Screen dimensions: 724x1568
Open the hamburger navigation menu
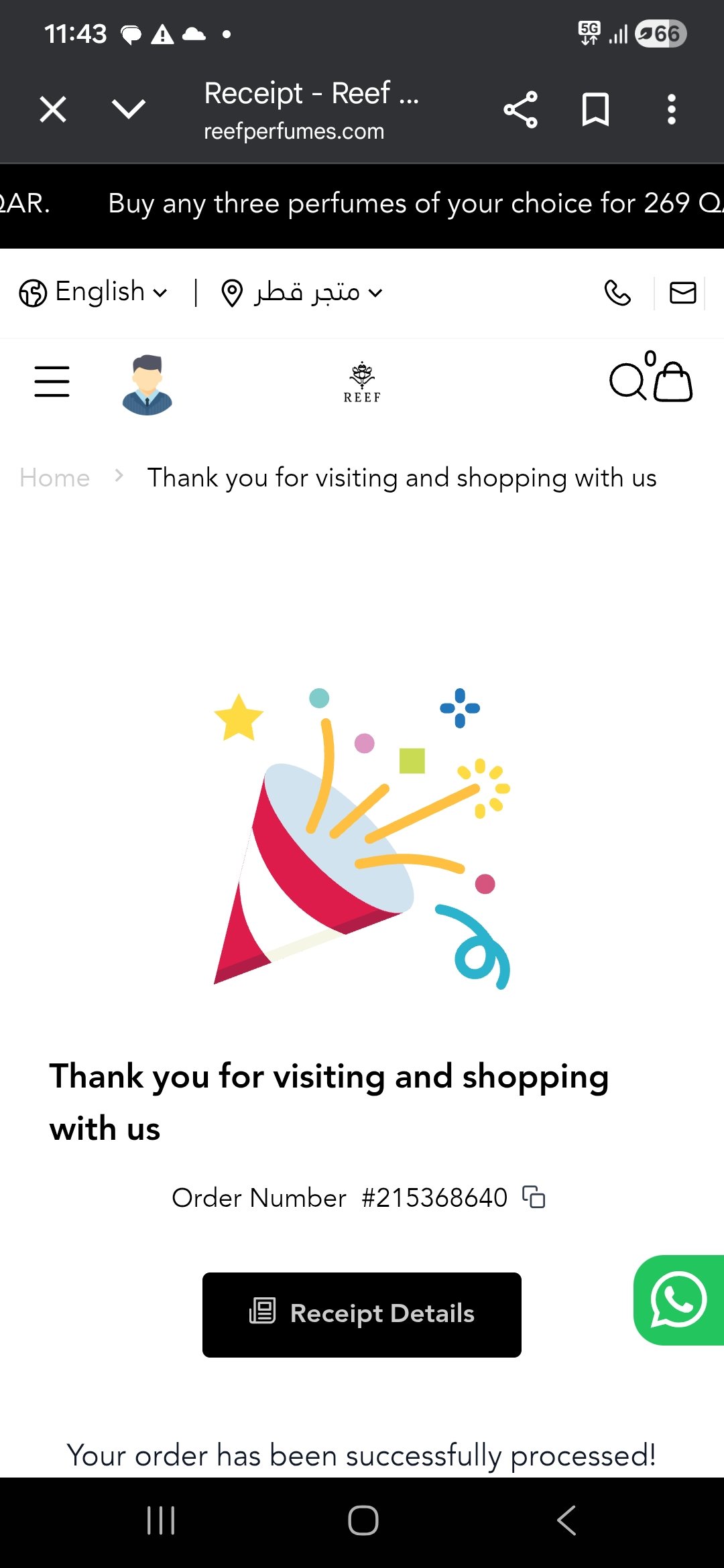click(52, 382)
